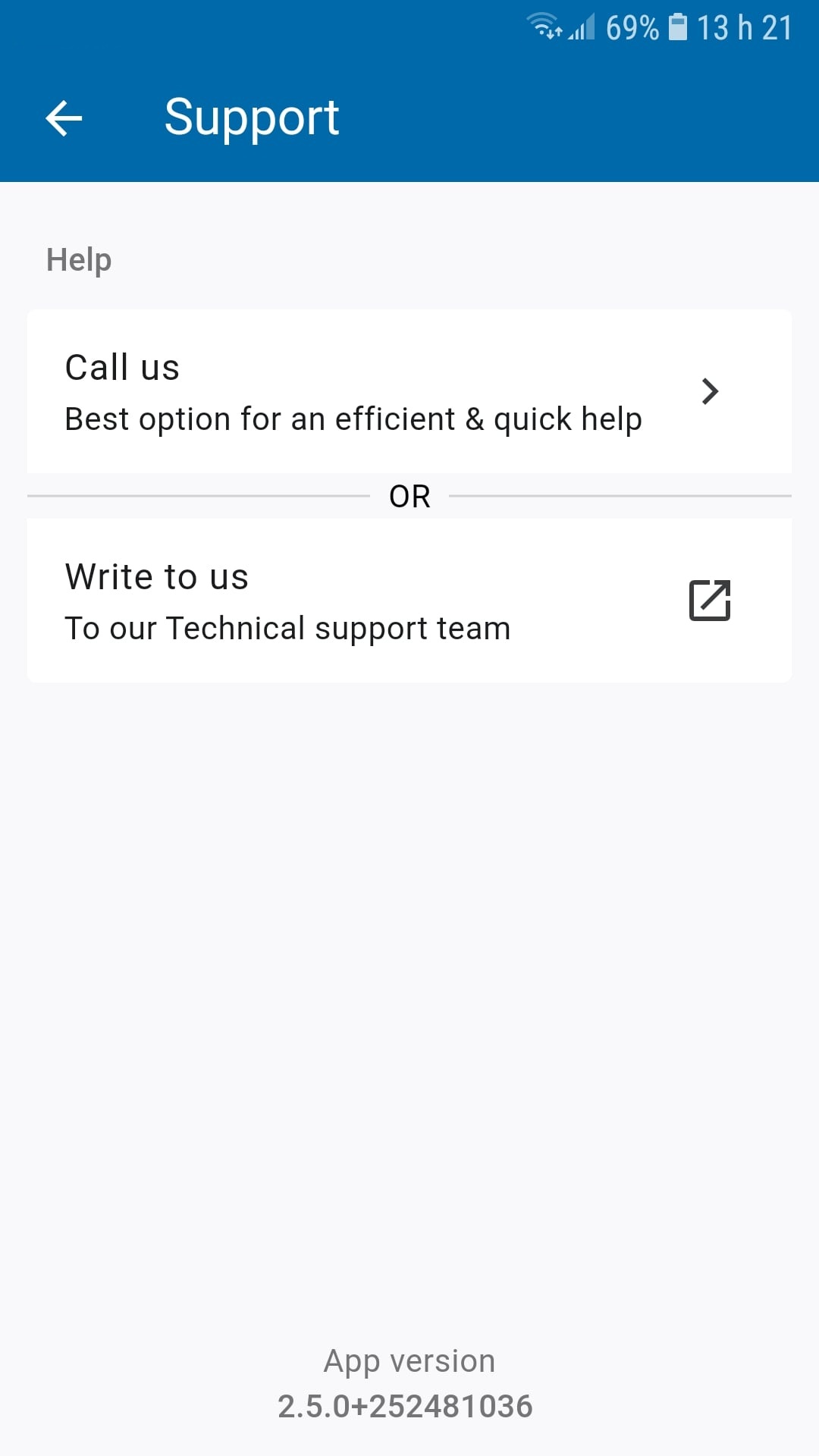
Task: Open Write to us technical support
Action: click(x=409, y=601)
